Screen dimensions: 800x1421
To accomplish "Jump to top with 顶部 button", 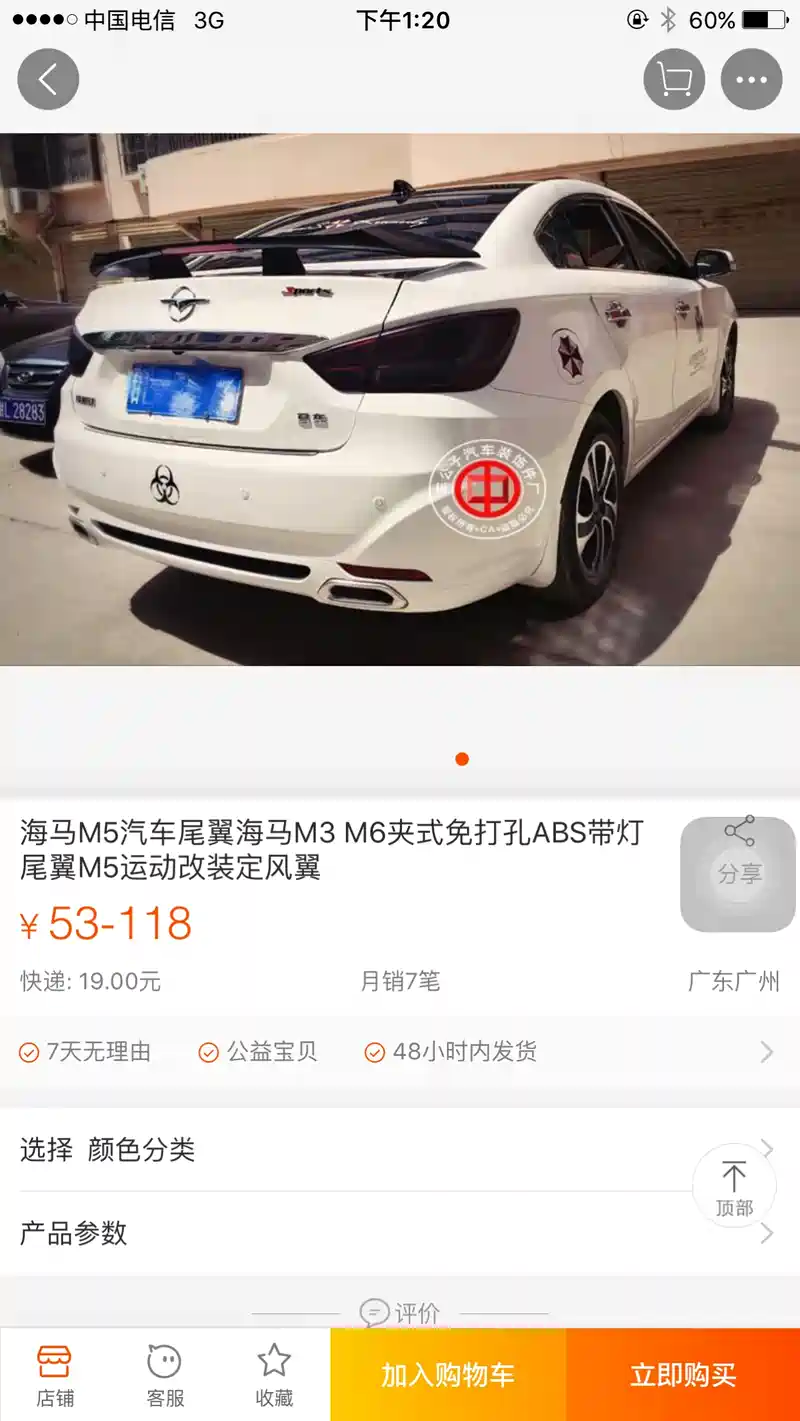I will (734, 1186).
